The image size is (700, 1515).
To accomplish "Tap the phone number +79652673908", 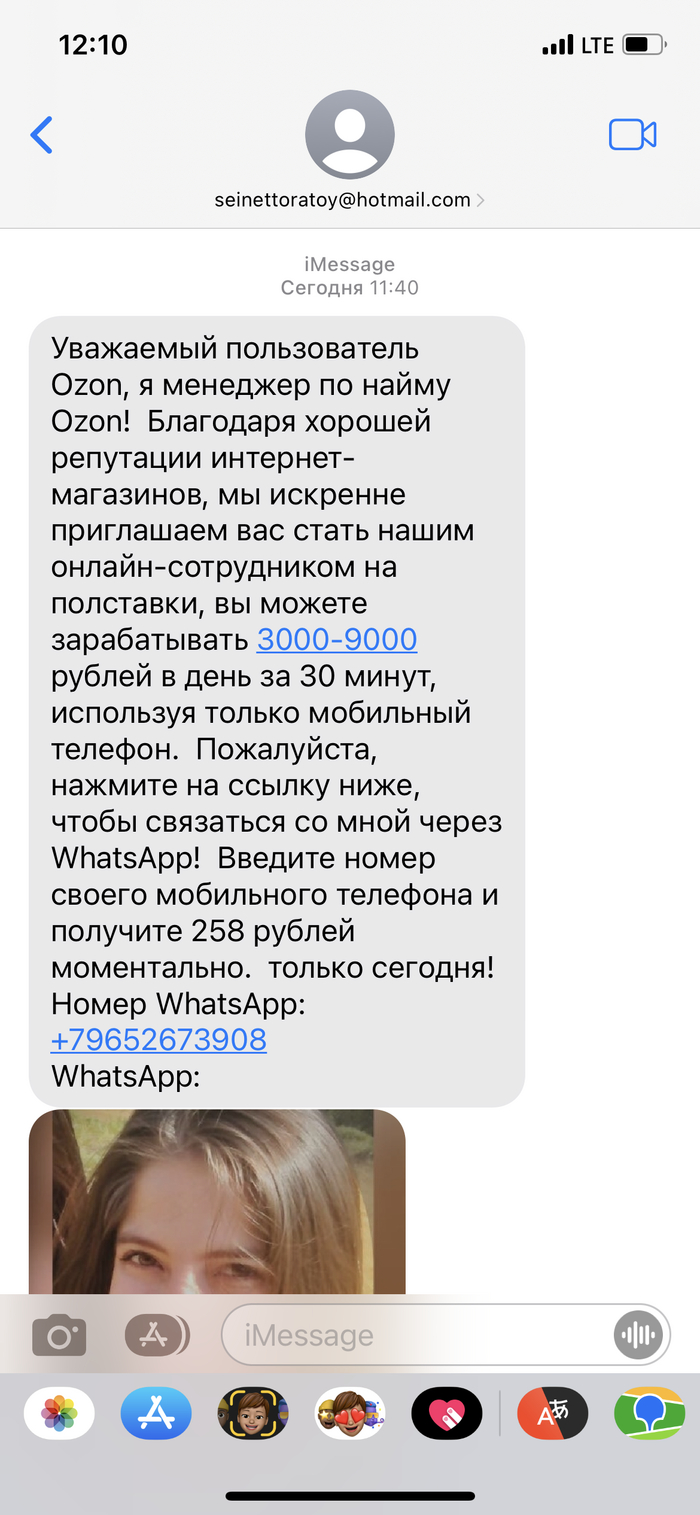I will [159, 1040].
